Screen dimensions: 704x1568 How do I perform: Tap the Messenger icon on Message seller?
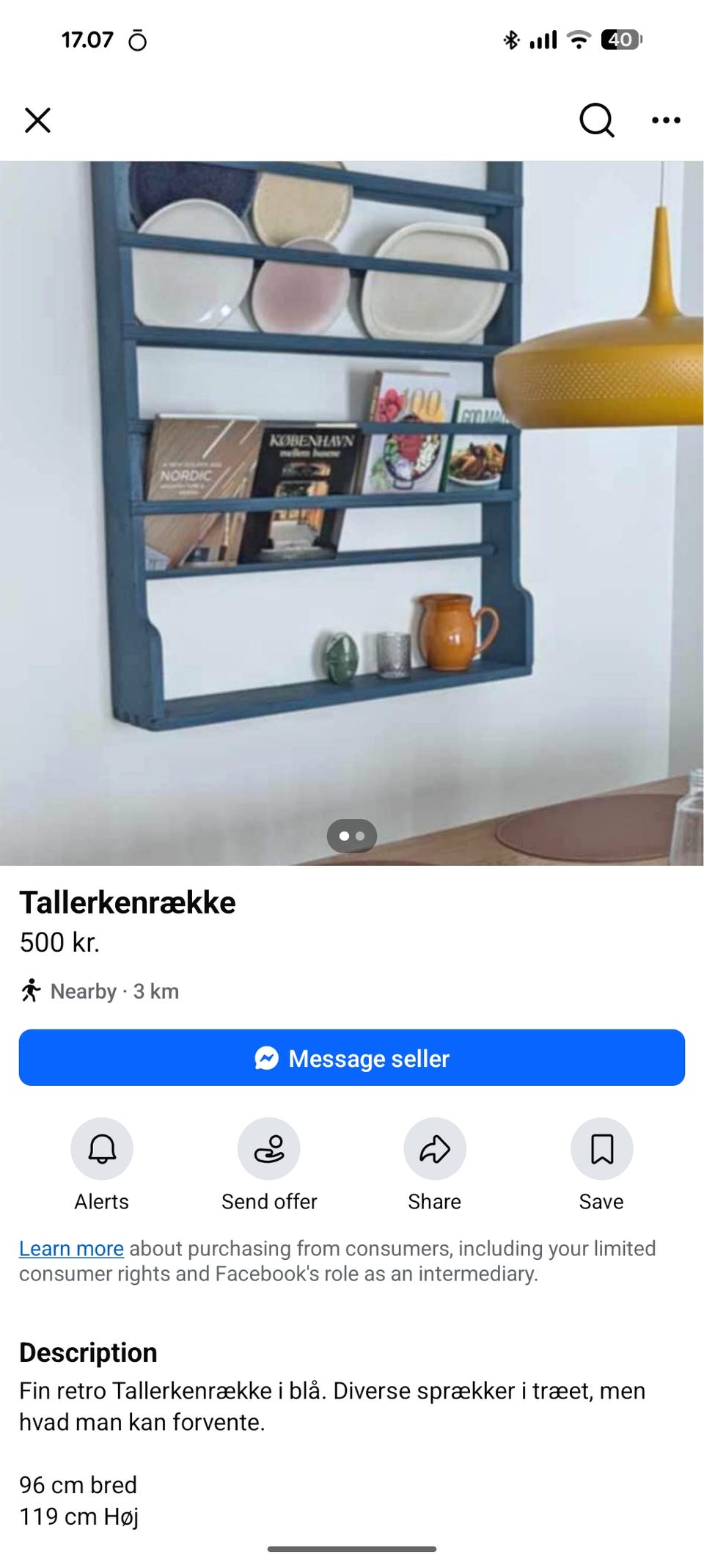pos(268,1058)
